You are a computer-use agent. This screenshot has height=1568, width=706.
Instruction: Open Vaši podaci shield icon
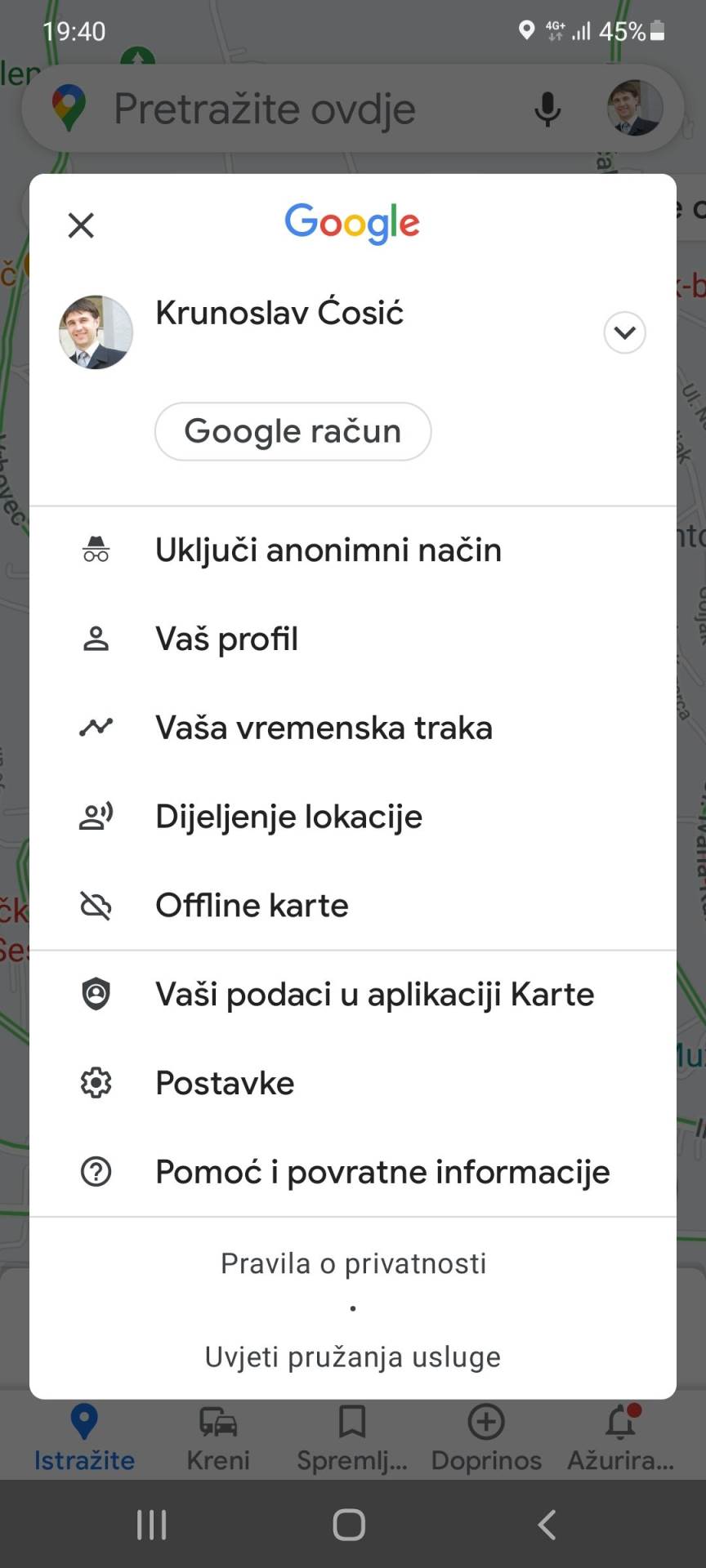point(96,993)
